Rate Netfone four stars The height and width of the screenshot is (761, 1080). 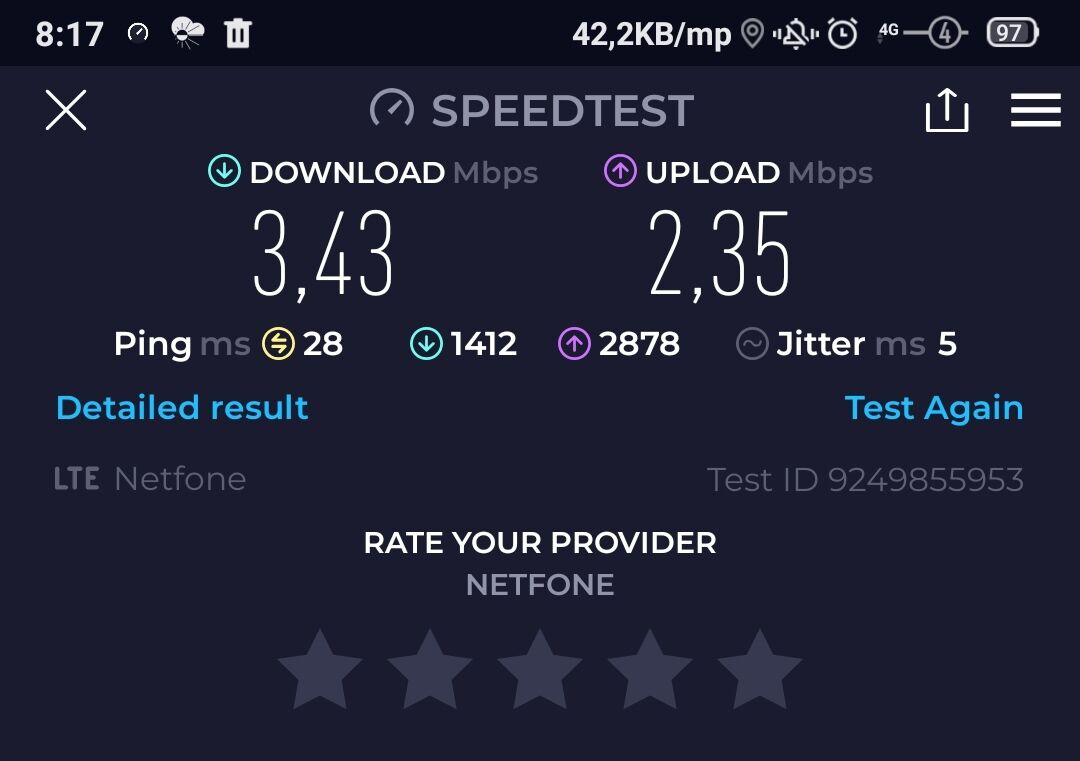(x=650, y=670)
